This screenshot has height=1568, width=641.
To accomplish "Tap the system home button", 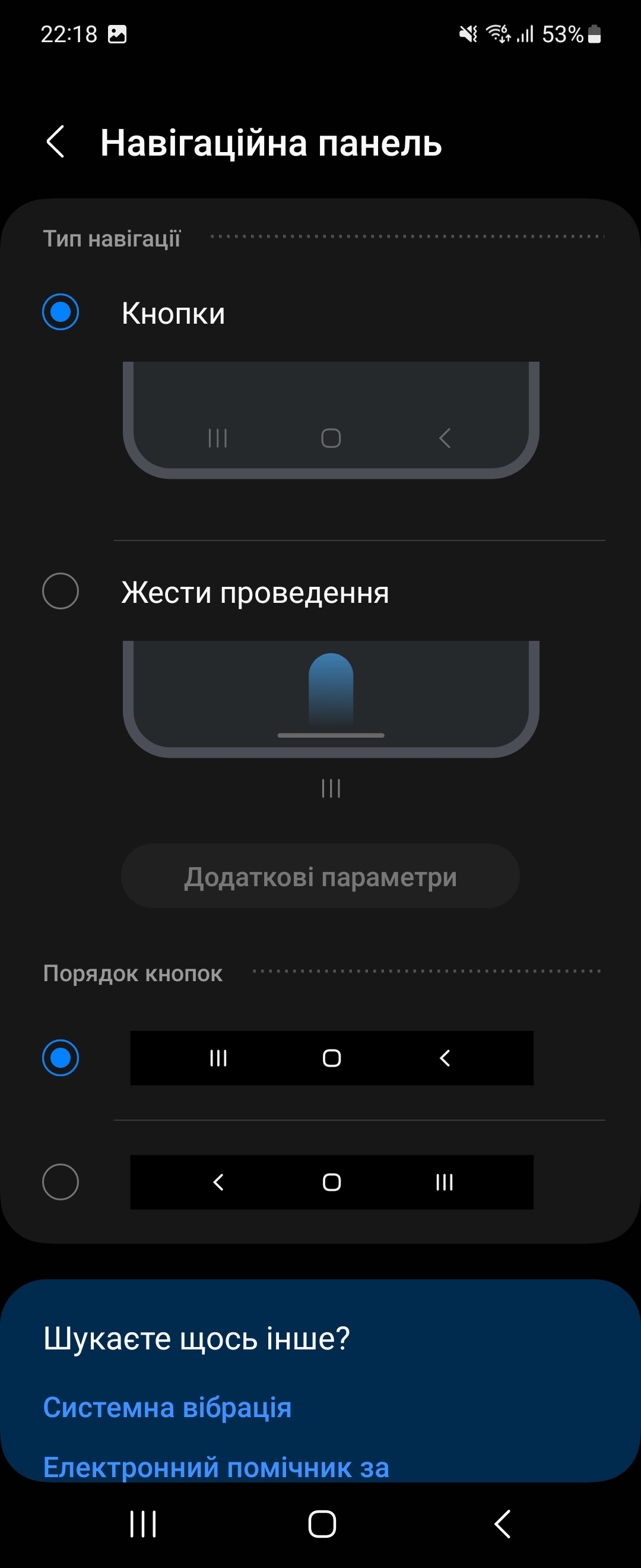I will coord(322,1524).
